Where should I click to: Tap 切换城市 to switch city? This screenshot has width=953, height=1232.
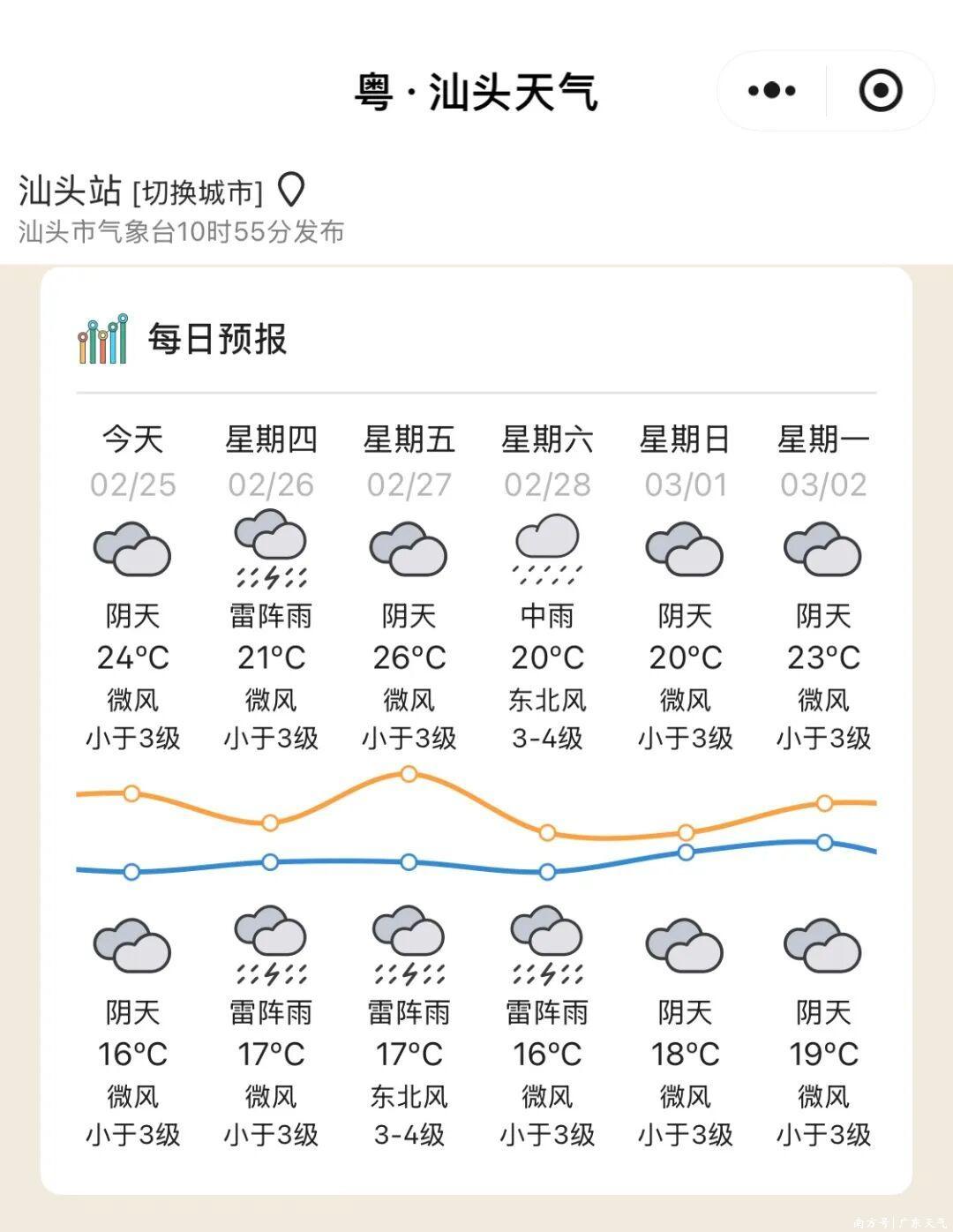pyautogui.click(x=198, y=192)
